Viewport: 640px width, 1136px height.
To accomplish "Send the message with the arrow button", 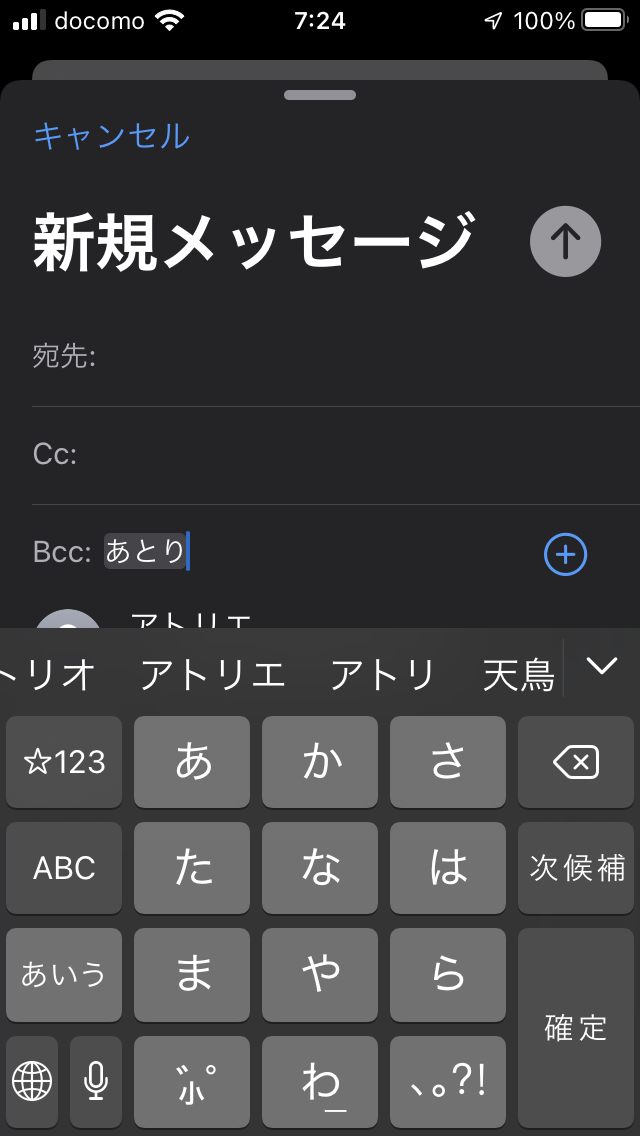I will click(565, 241).
